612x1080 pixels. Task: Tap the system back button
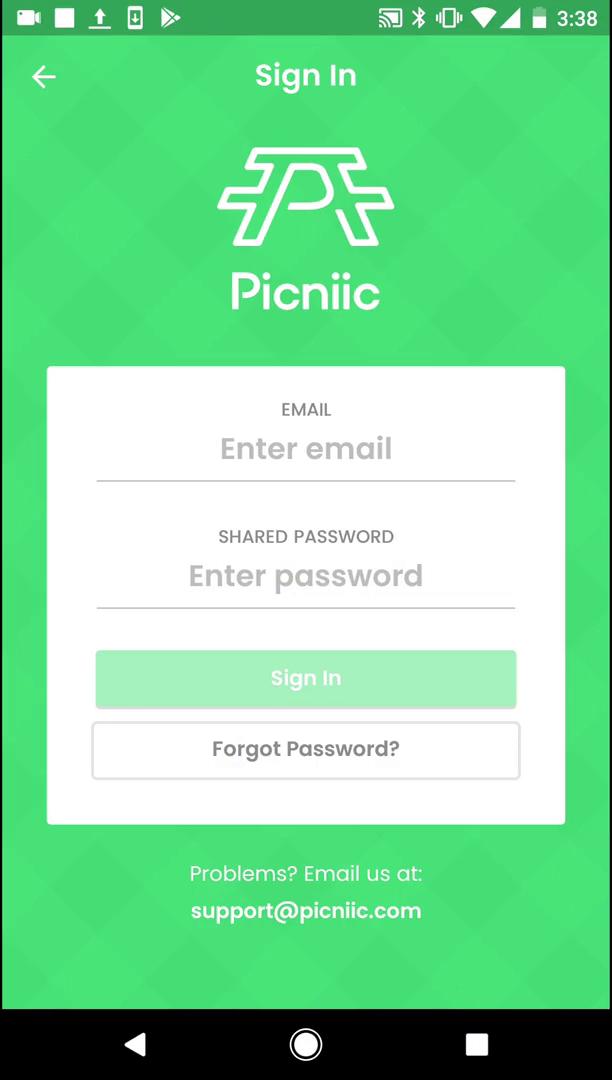[x=135, y=1044]
